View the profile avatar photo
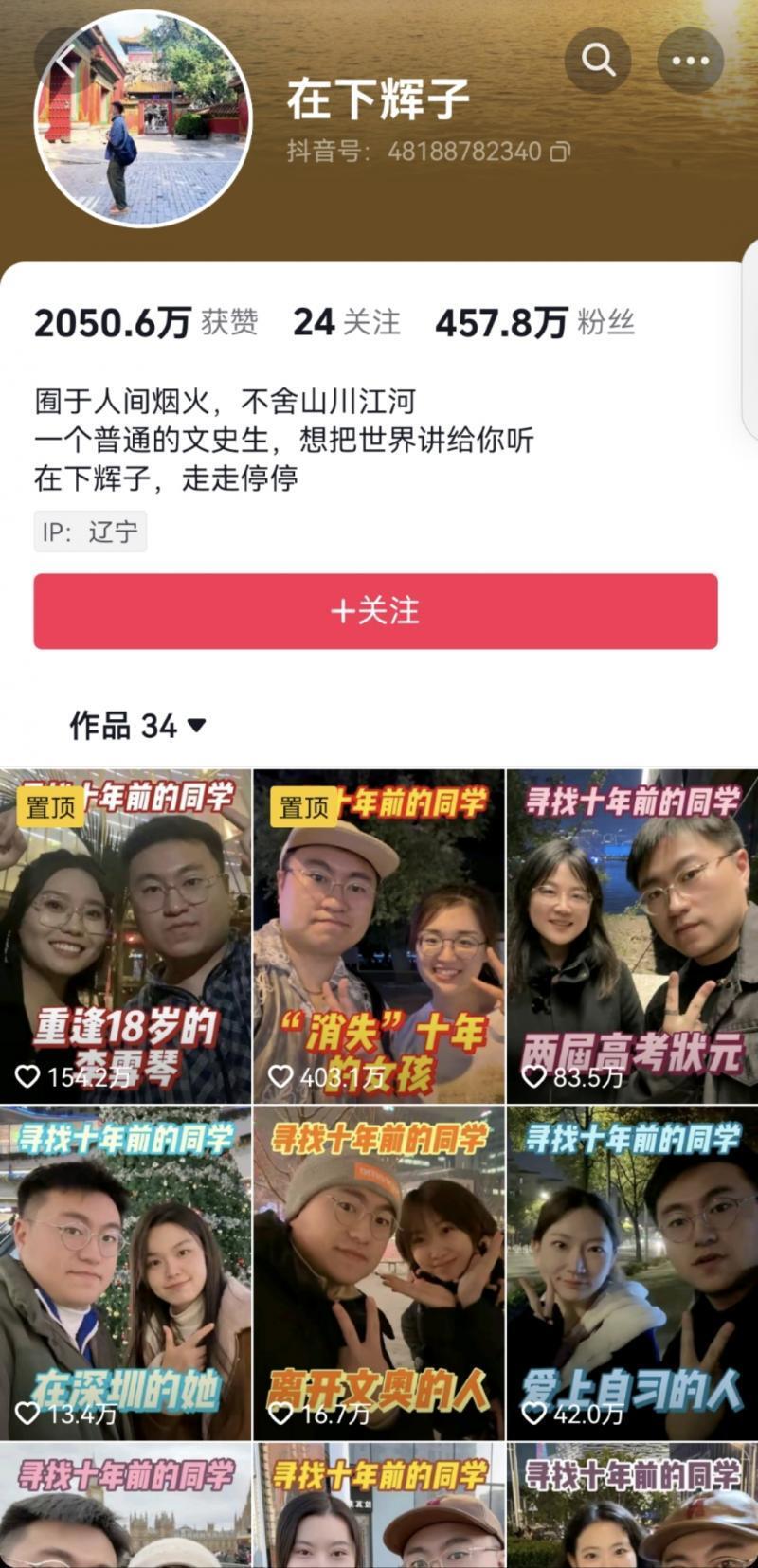The image size is (758, 1568). point(142,118)
